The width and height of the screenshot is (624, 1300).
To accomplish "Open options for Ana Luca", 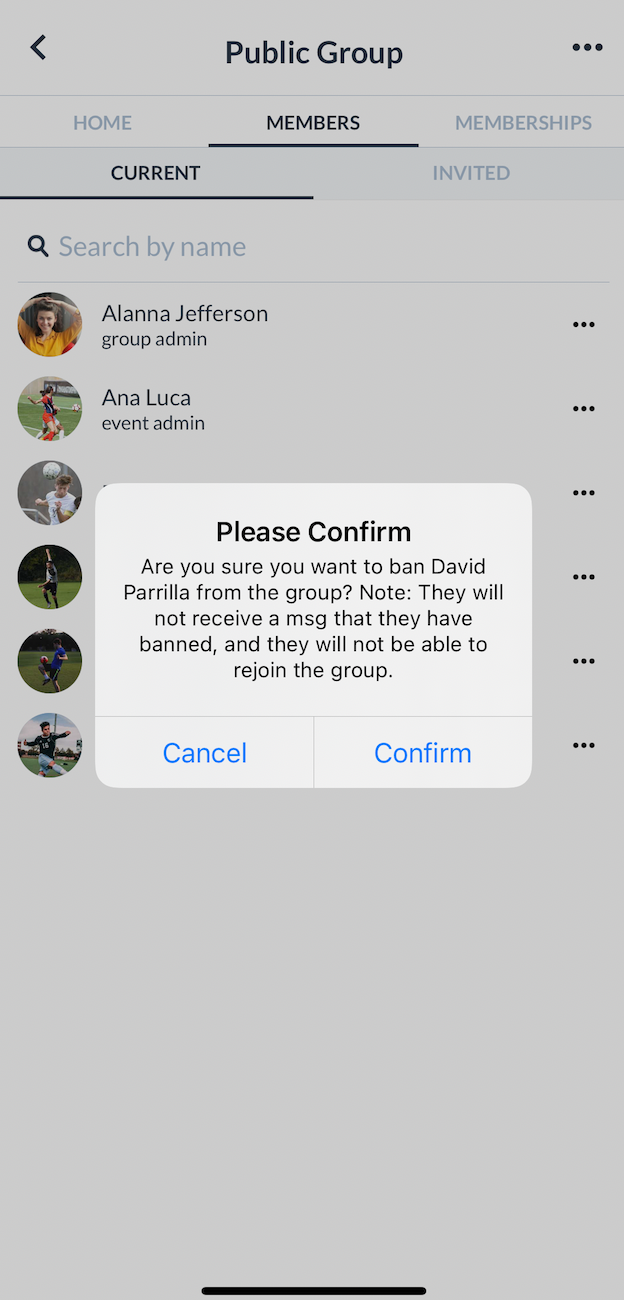I will coord(583,409).
